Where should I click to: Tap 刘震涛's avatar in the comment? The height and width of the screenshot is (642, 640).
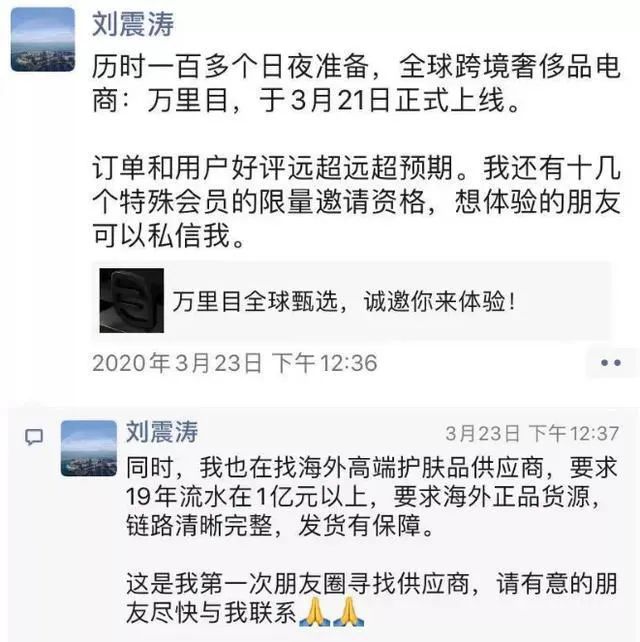click(x=89, y=447)
